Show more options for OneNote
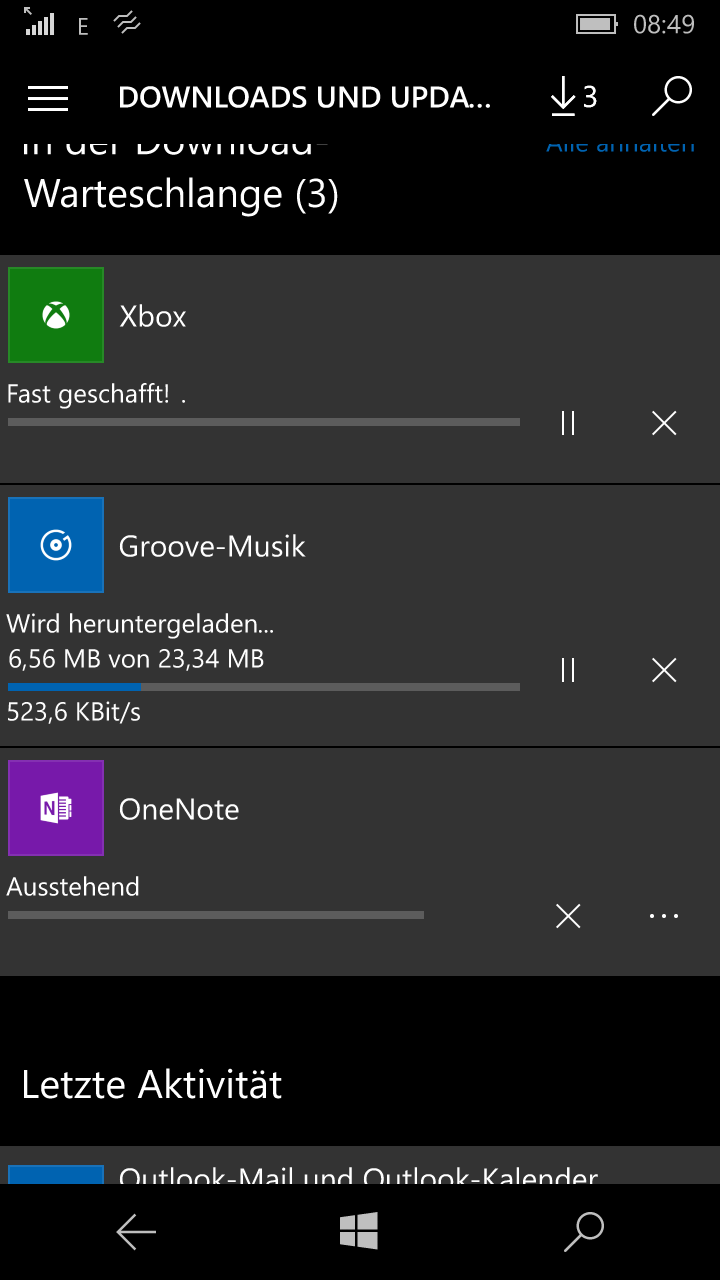 pyautogui.click(x=664, y=916)
